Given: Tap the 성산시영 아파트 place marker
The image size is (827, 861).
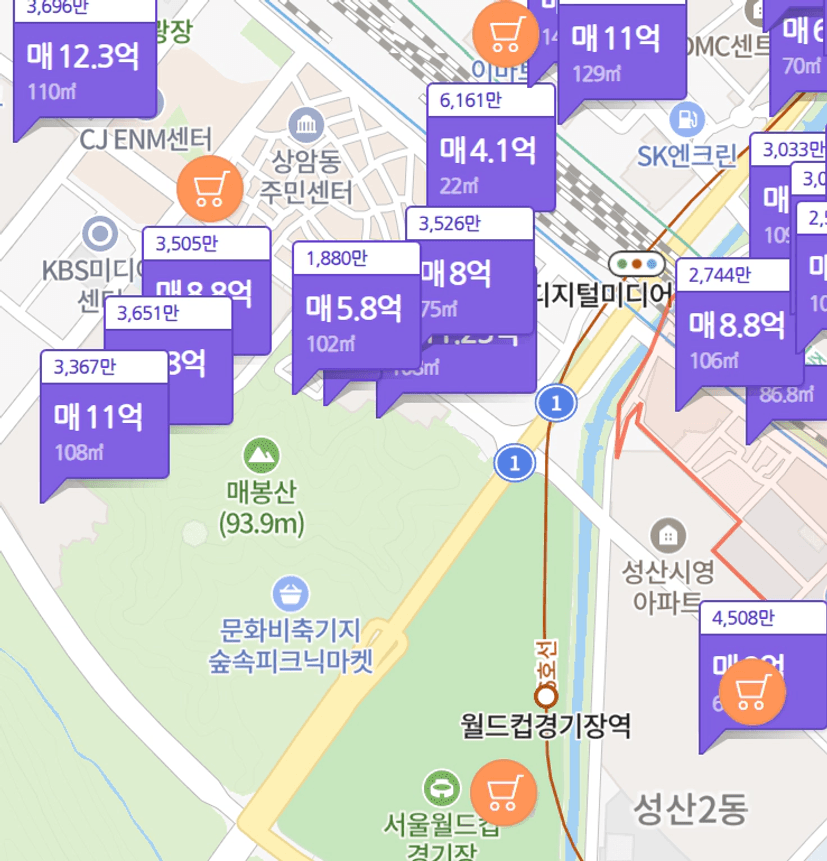Looking at the screenshot, I should [667, 533].
